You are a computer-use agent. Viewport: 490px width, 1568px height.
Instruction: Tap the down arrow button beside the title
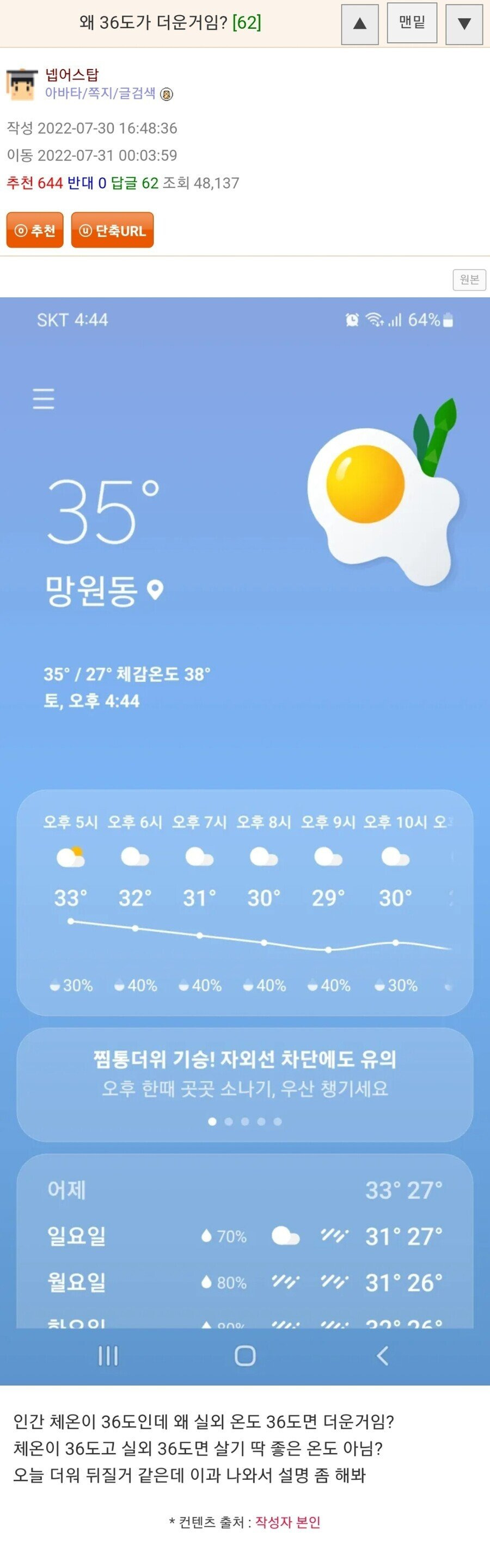[x=464, y=24]
